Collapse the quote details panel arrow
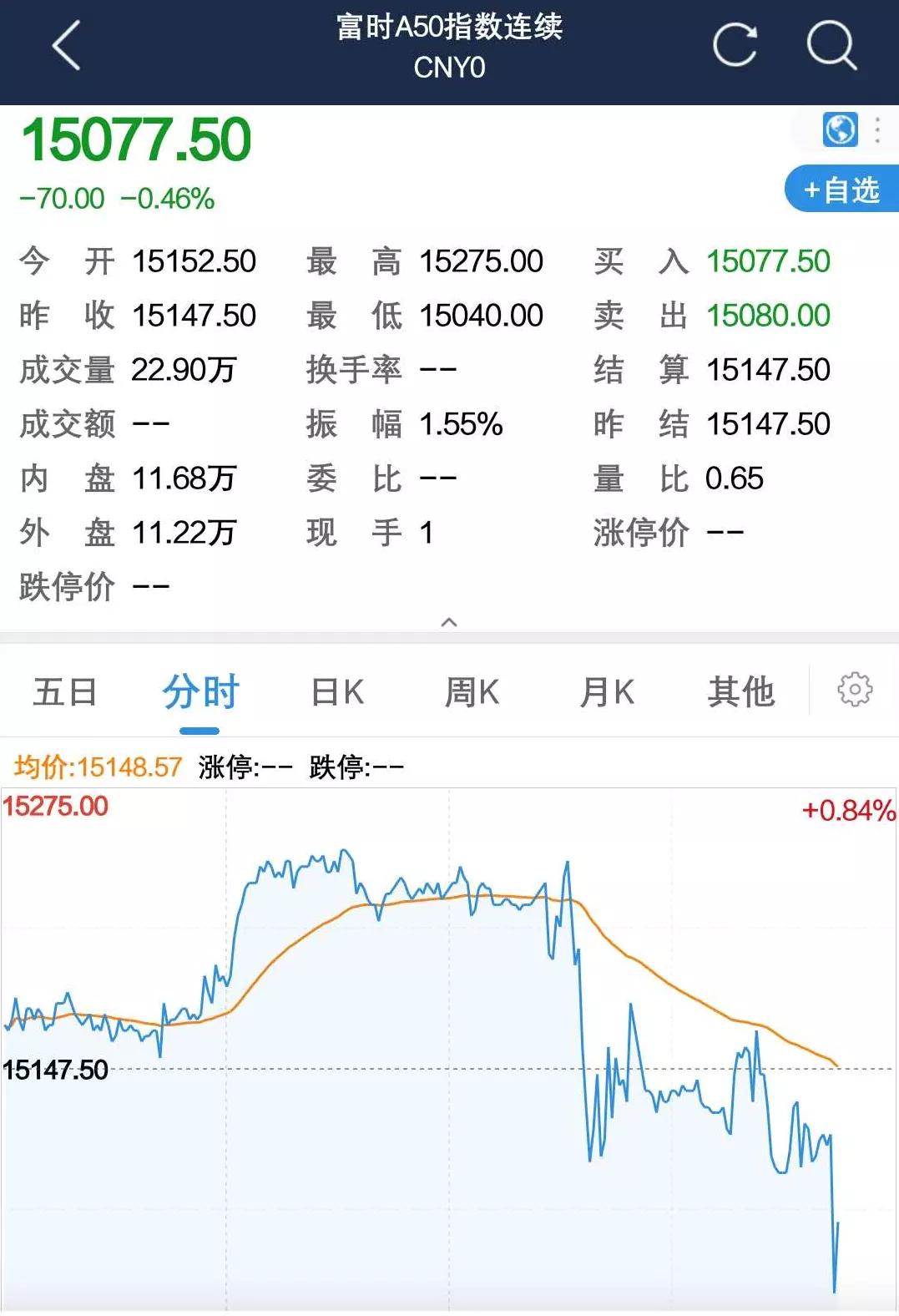The width and height of the screenshot is (899, 1316). click(449, 622)
